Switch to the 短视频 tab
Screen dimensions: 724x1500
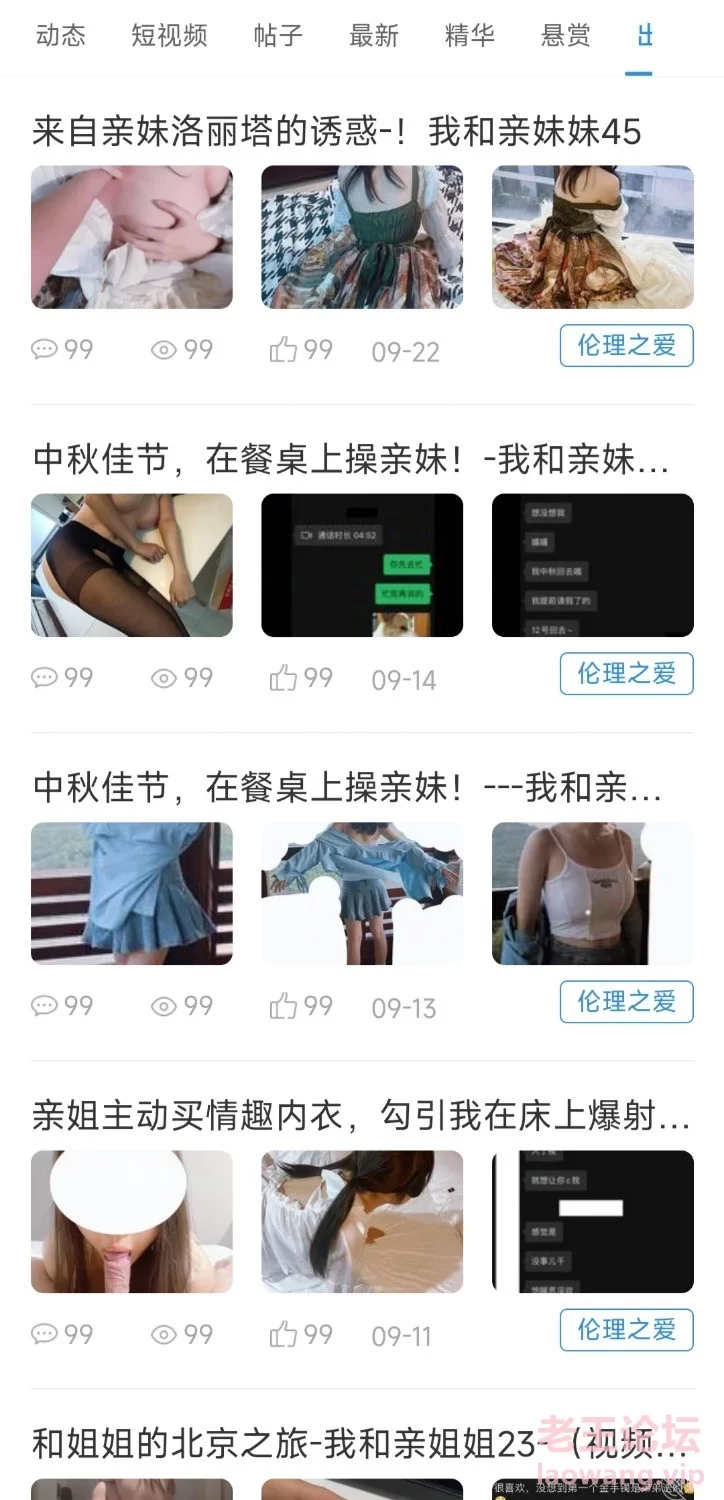click(169, 36)
